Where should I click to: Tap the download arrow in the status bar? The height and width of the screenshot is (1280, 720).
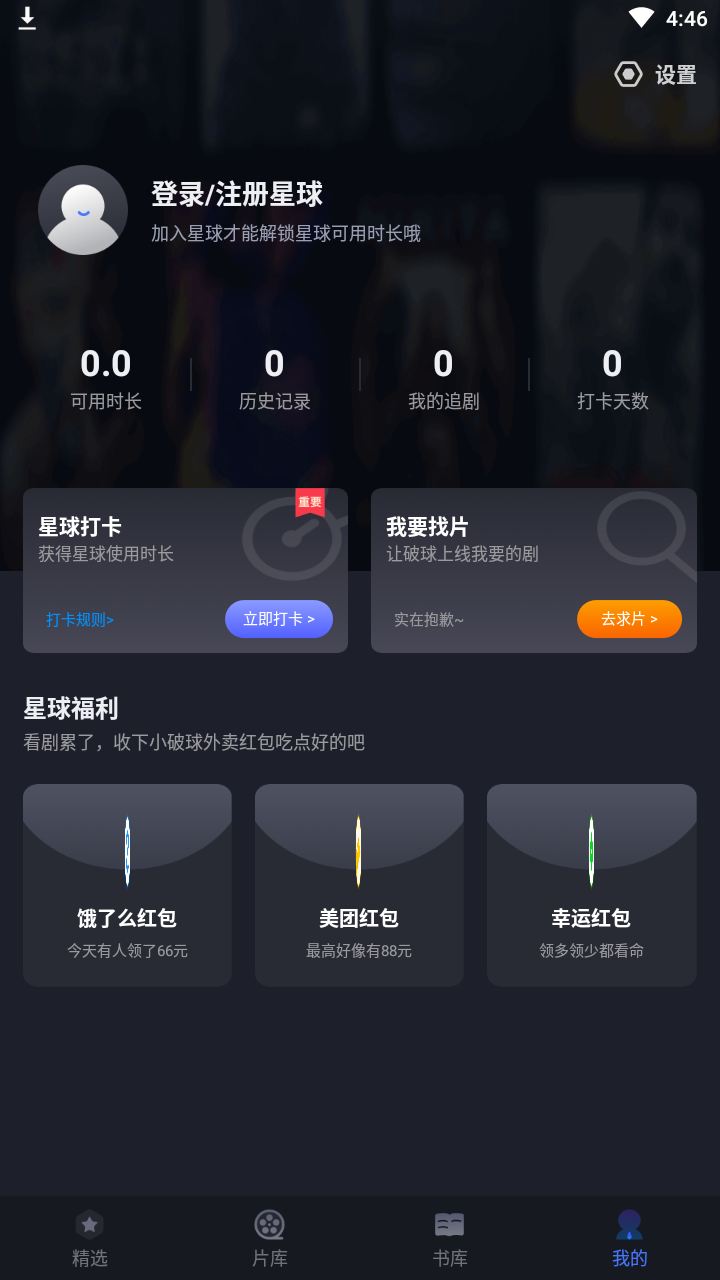click(27, 17)
